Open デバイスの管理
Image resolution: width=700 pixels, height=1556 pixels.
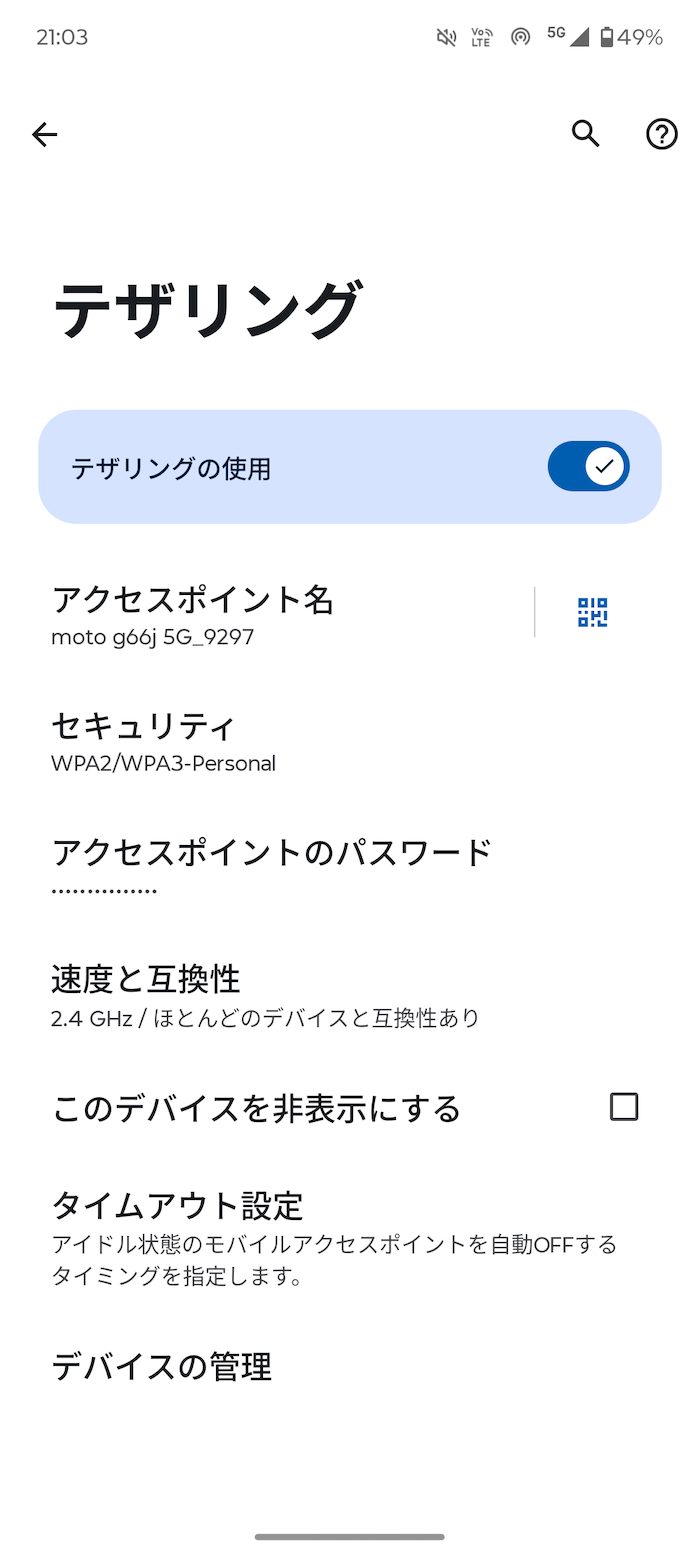[350, 1366]
